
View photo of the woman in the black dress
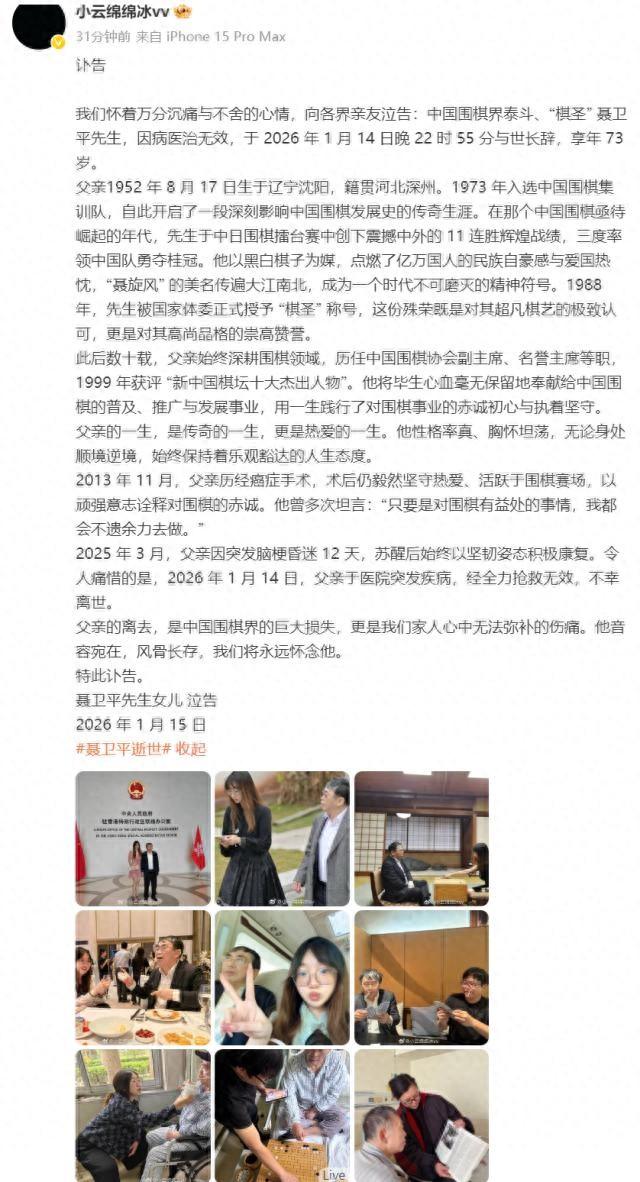click(x=282, y=838)
